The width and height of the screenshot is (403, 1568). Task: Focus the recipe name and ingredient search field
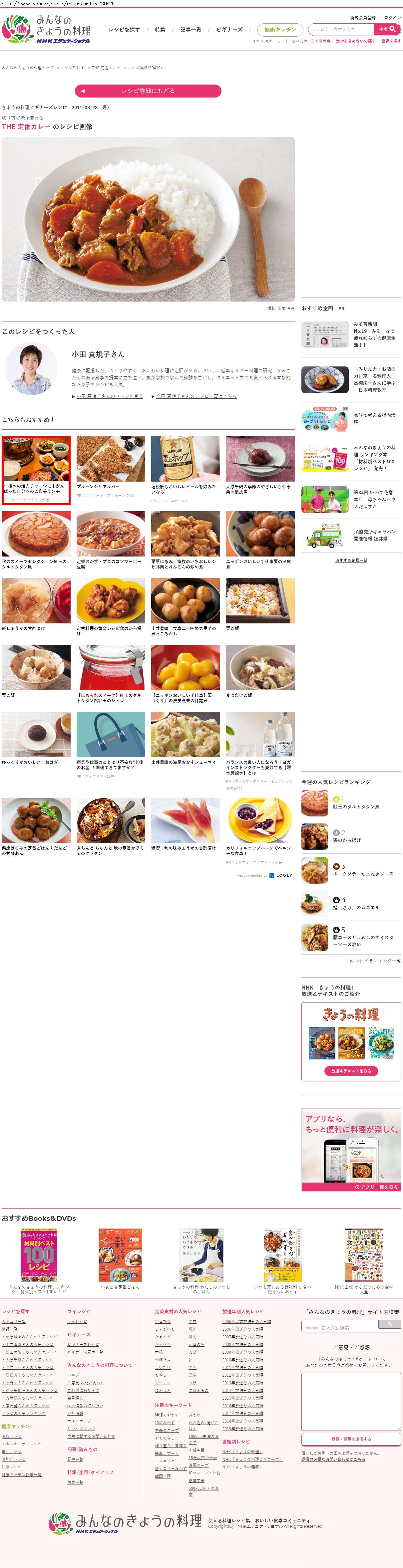341,29
